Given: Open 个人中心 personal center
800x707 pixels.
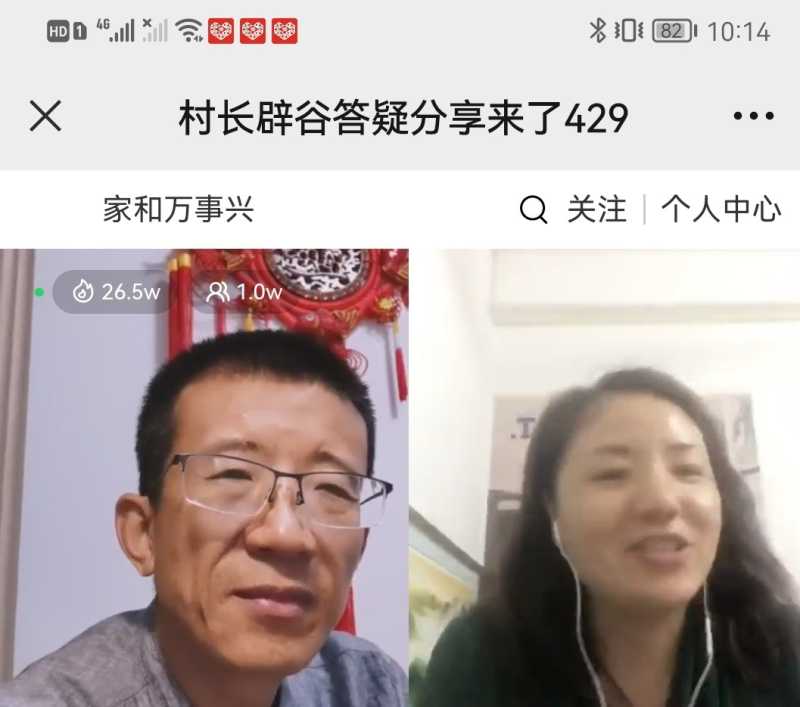Looking at the screenshot, I should pos(720,210).
